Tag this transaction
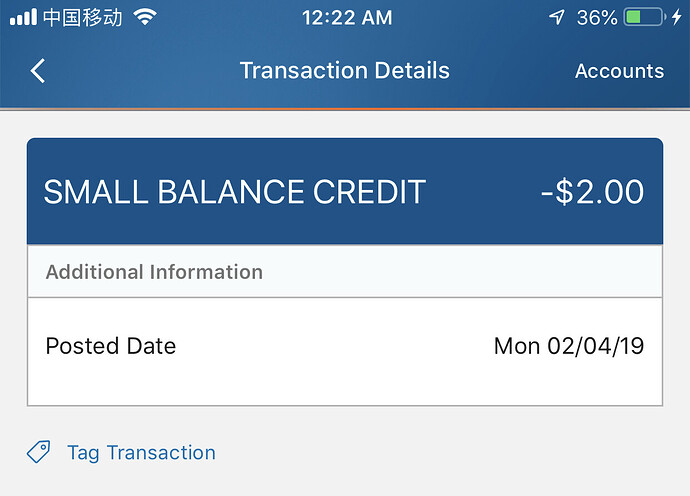Image resolution: width=690 pixels, height=496 pixels. pos(140,452)
